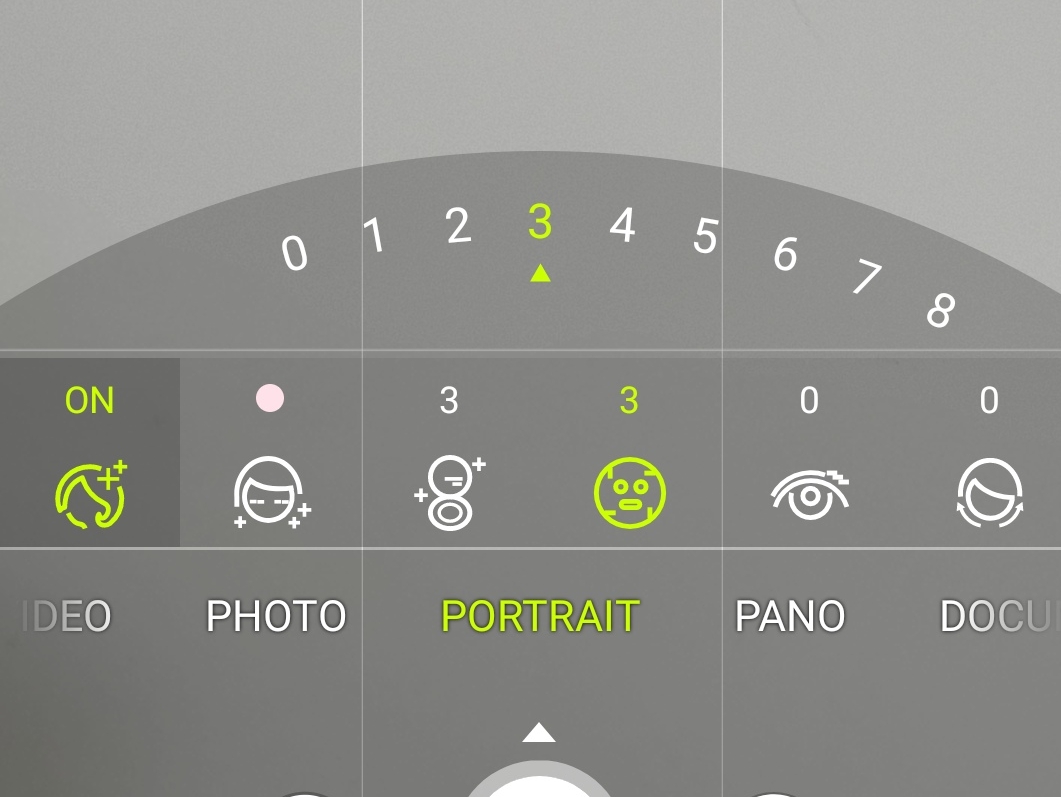Set beauty level to 2
This screenshot has height=797, width=1061.
[x=458, y=226]
